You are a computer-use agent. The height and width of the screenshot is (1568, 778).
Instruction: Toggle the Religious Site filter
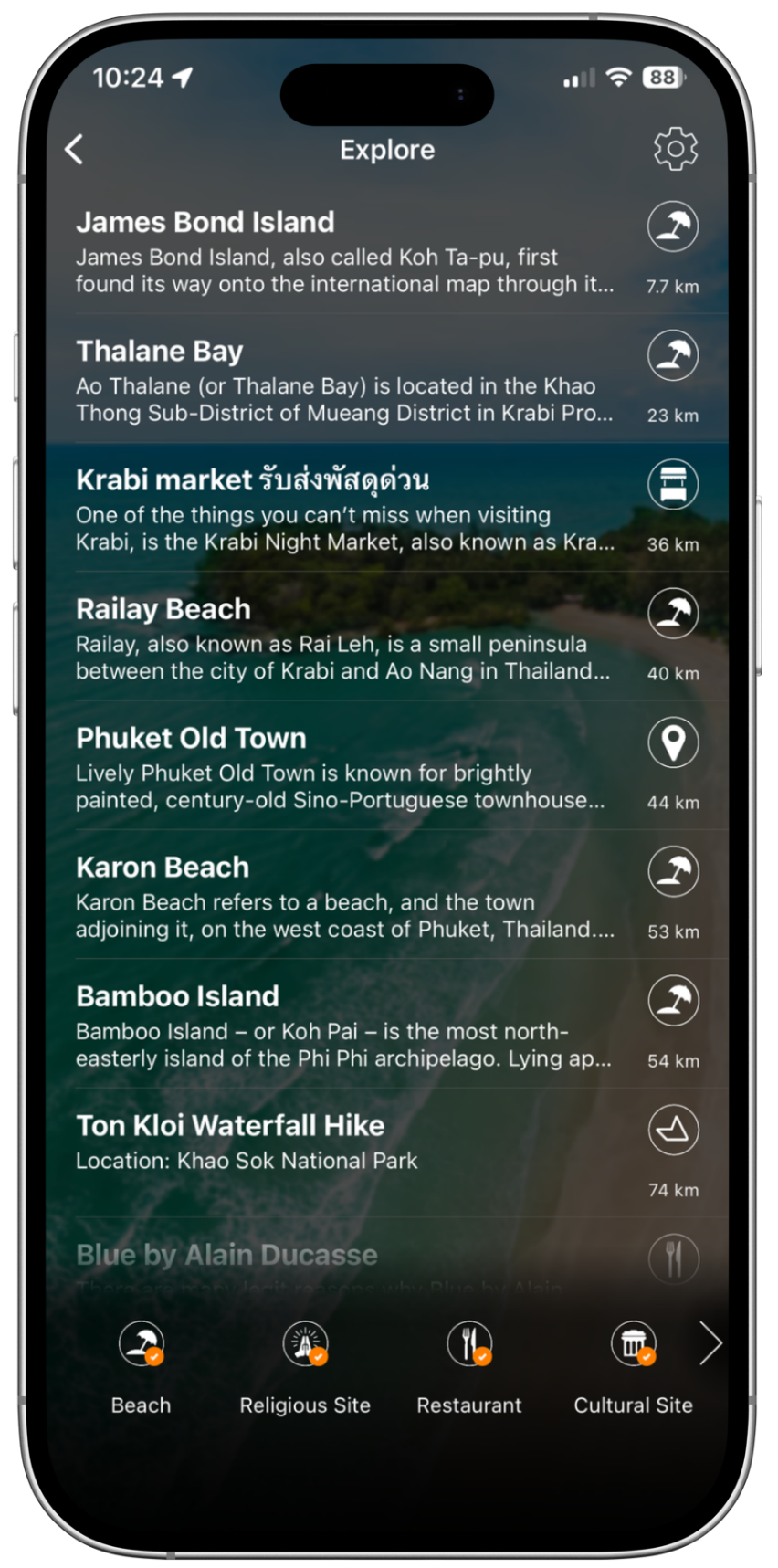pyautogui.click(x=305, y=1363)
